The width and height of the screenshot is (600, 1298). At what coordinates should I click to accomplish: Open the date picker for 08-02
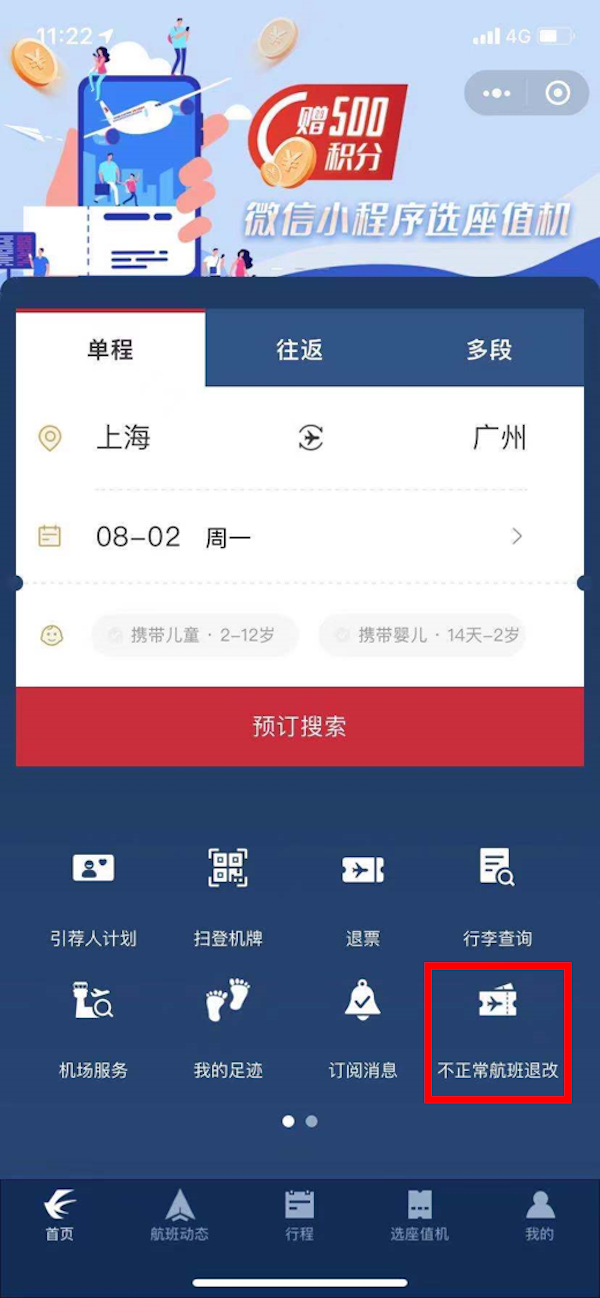click(x=300, y=537)
